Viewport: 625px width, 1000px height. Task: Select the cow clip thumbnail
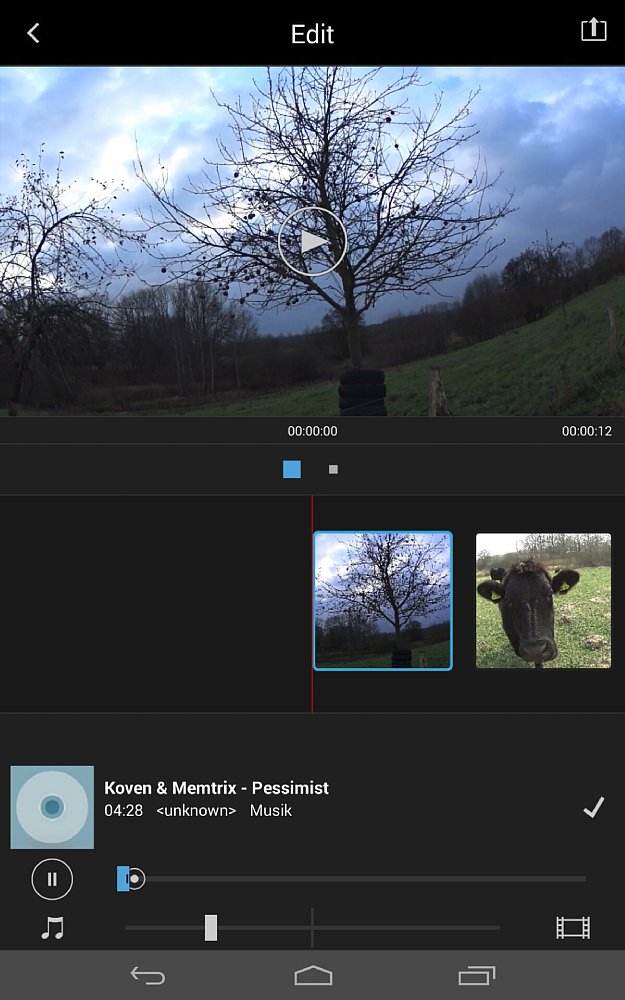tap(543, 600)
